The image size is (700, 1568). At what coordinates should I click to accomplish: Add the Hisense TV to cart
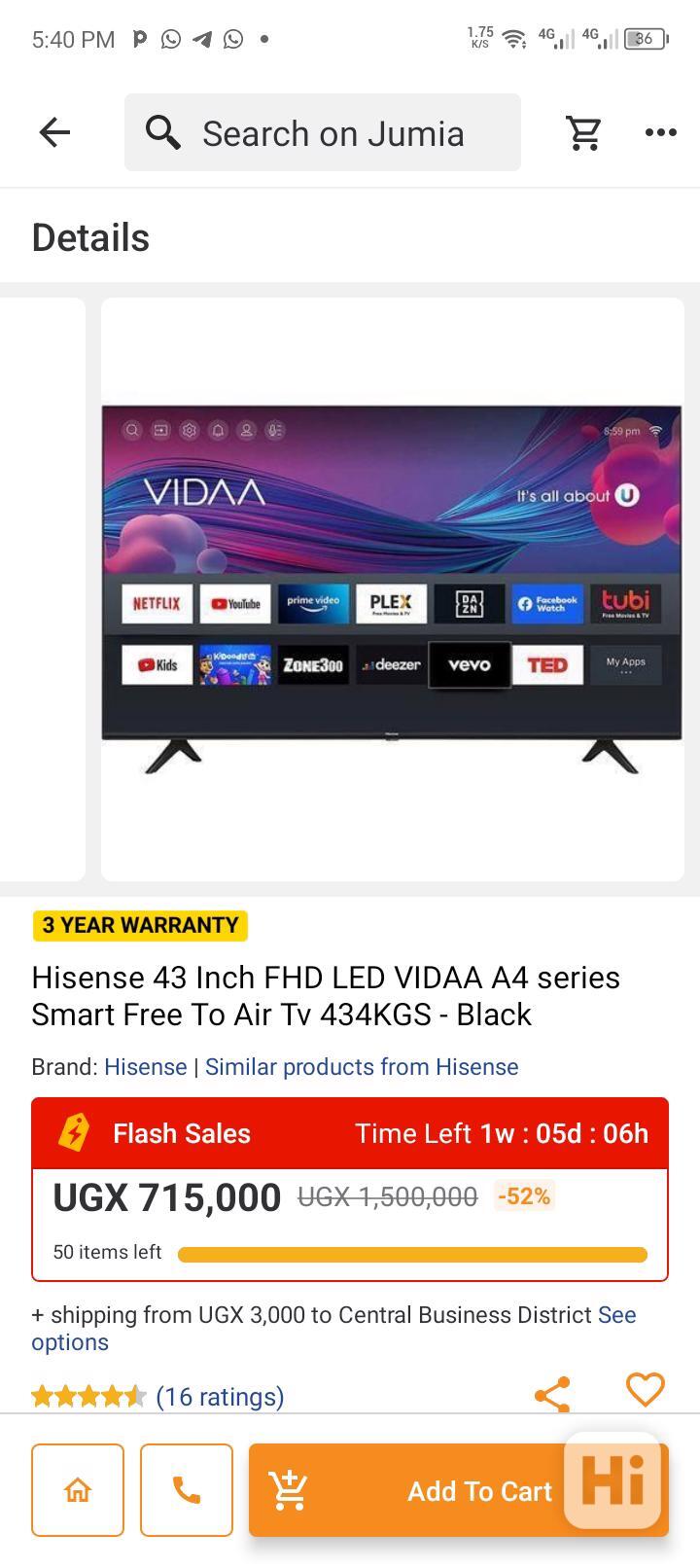408,1490
